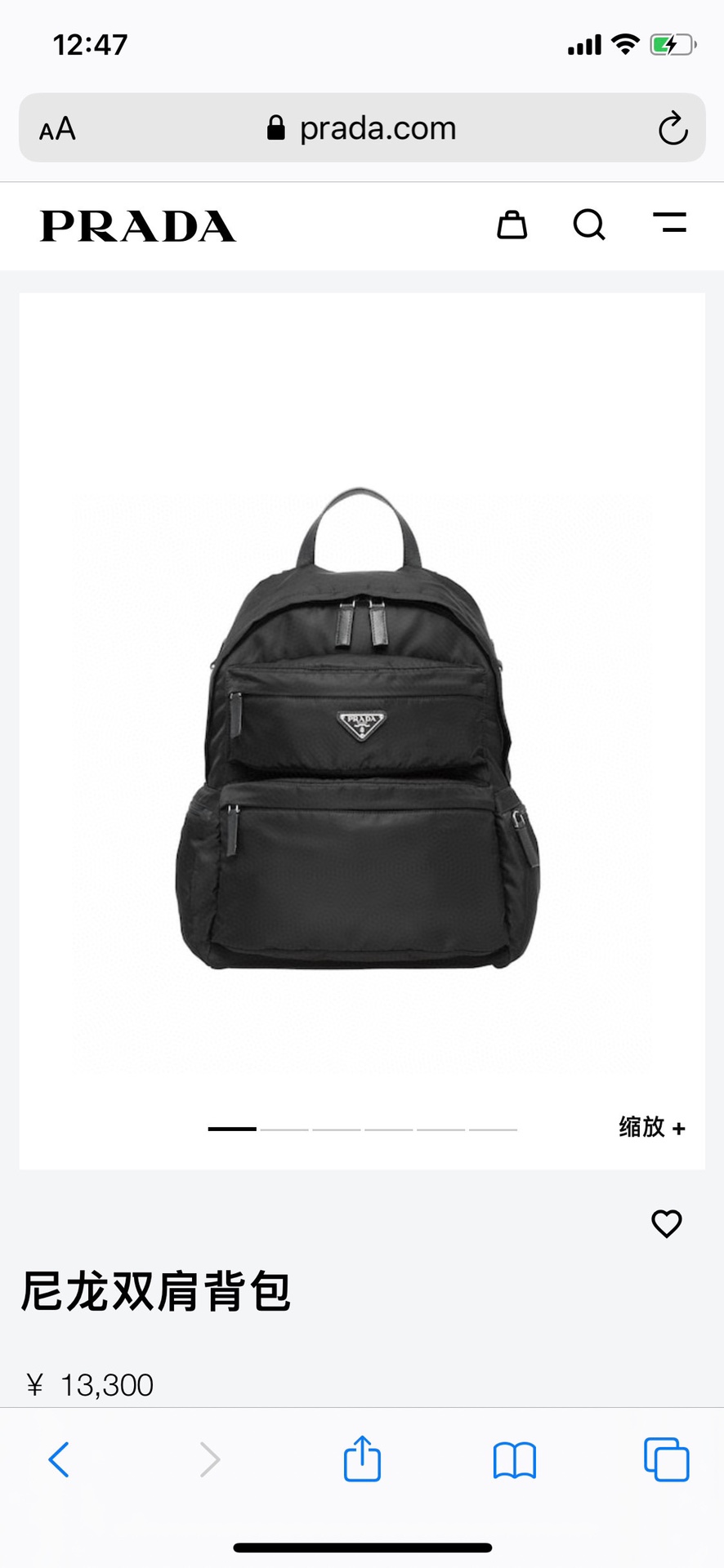Go back to the previous page
724x1568 pixels.
(x=59, y=1459)
